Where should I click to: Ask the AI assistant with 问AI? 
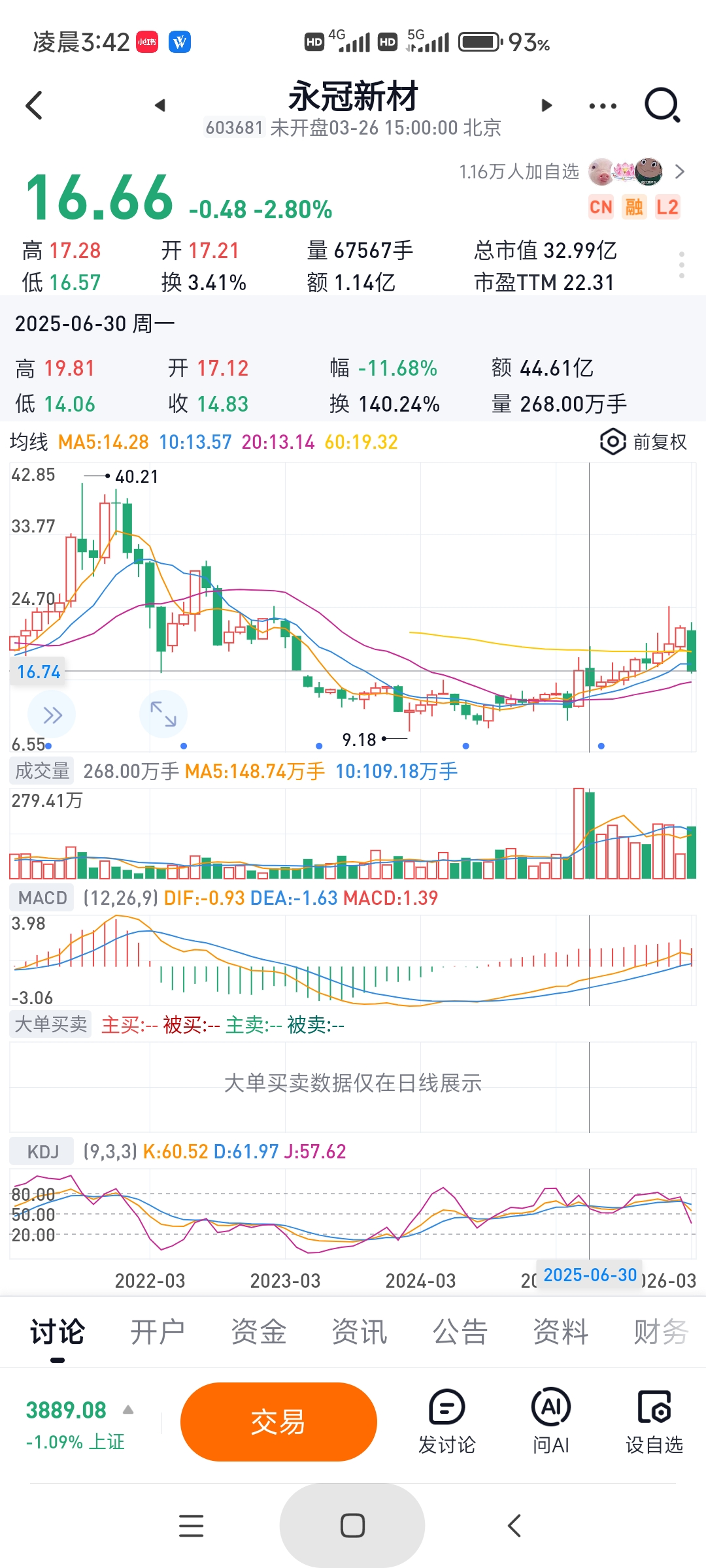[x=551, y=1422]
